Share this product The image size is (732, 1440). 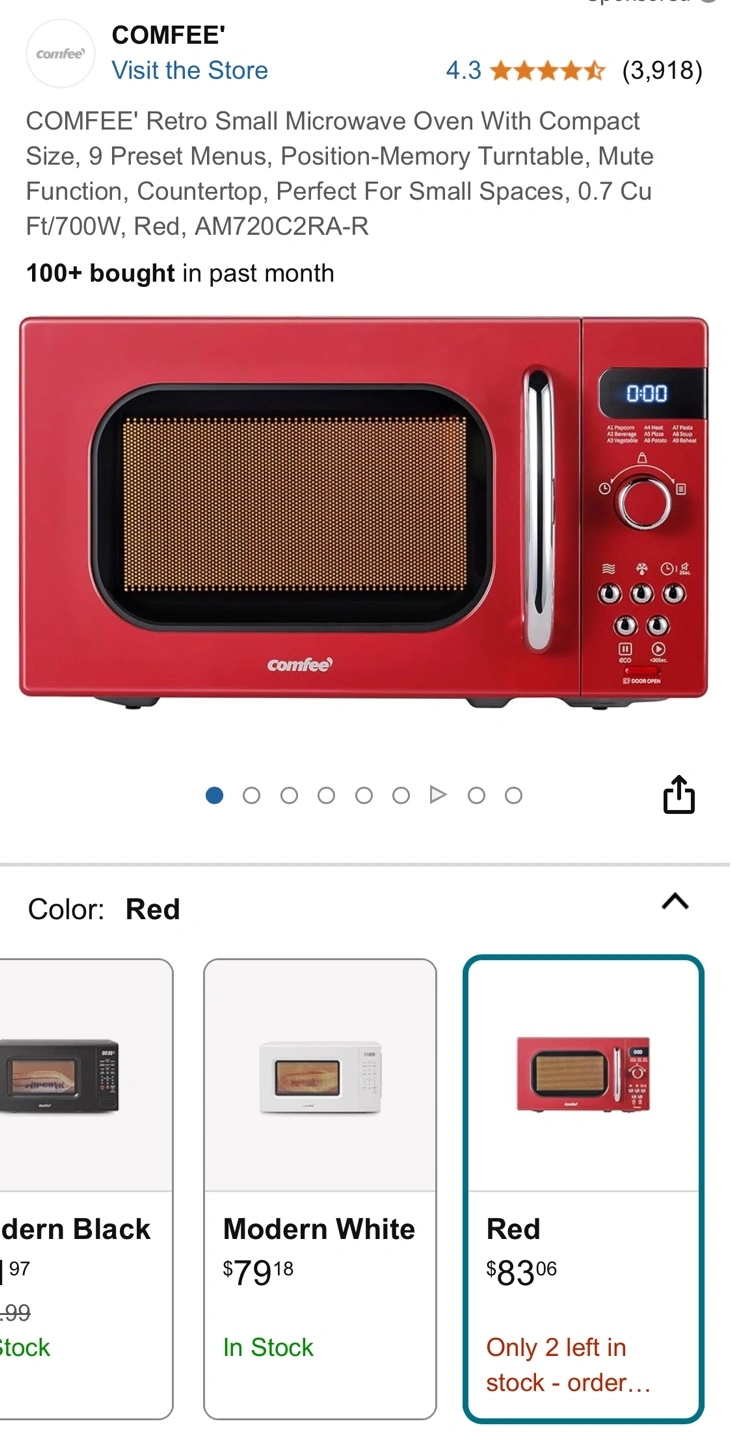679,795
